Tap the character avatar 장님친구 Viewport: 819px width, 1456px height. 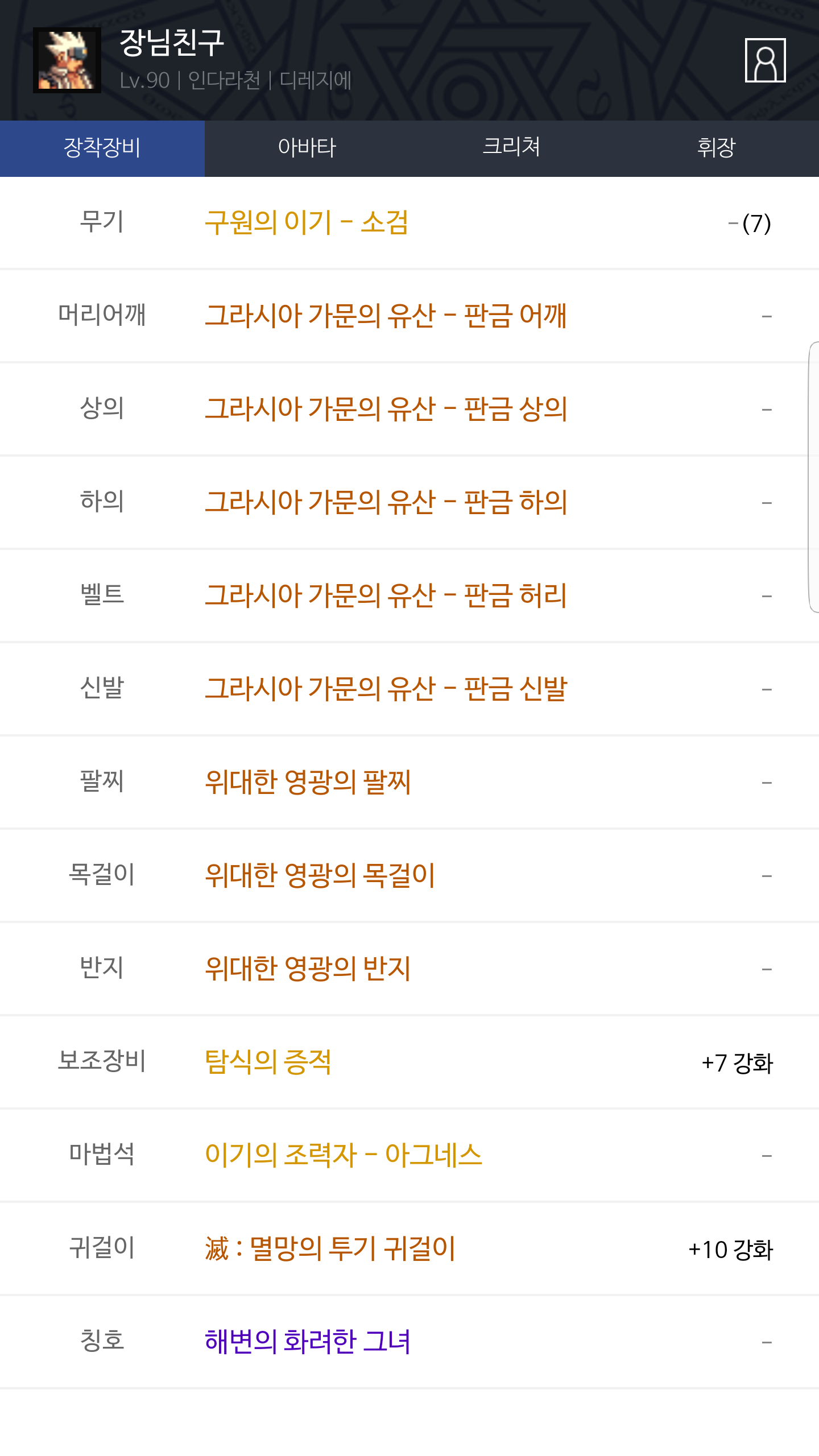pos(67,60)
